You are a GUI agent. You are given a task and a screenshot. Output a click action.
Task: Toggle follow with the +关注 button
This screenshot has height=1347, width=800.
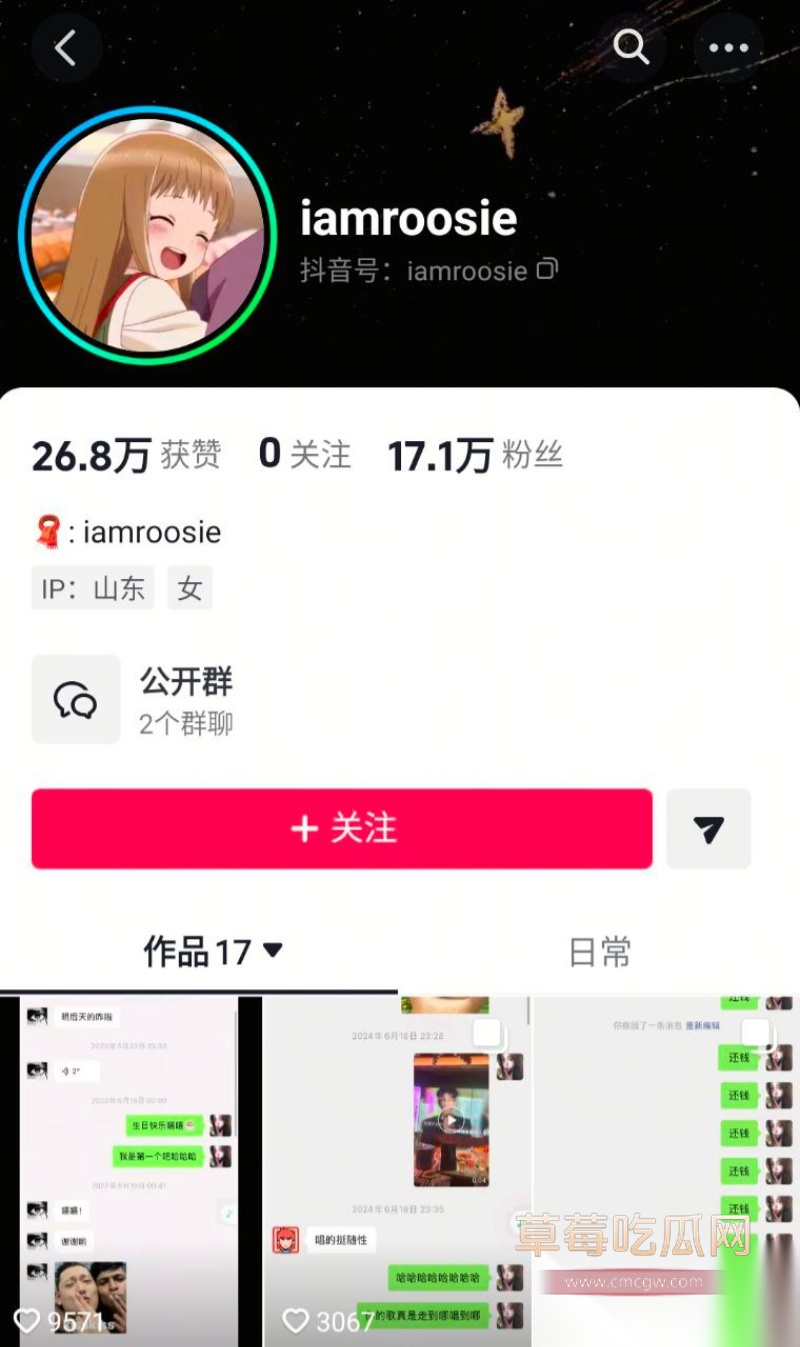[342, 829]
